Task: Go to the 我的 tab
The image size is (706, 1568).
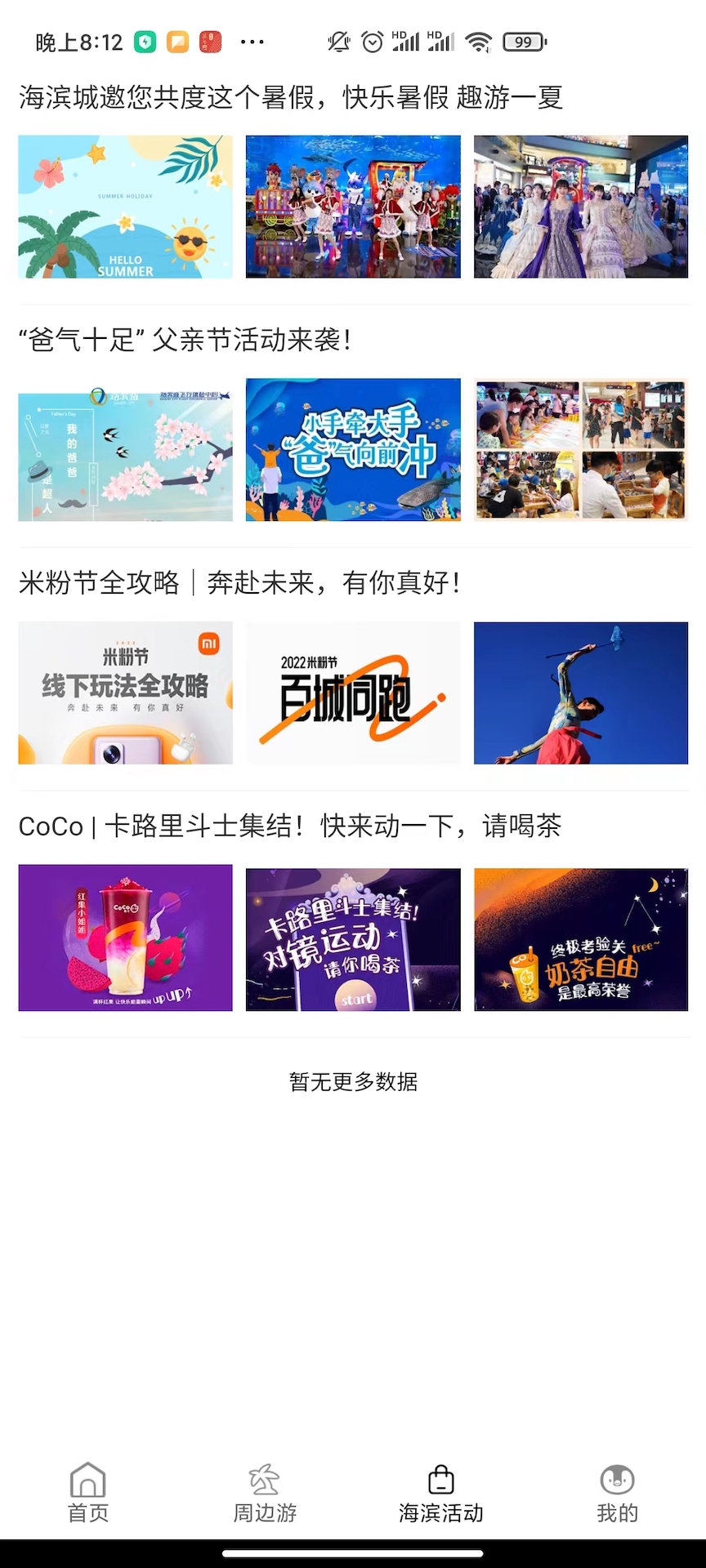Action: click(x=617, y=1493)
